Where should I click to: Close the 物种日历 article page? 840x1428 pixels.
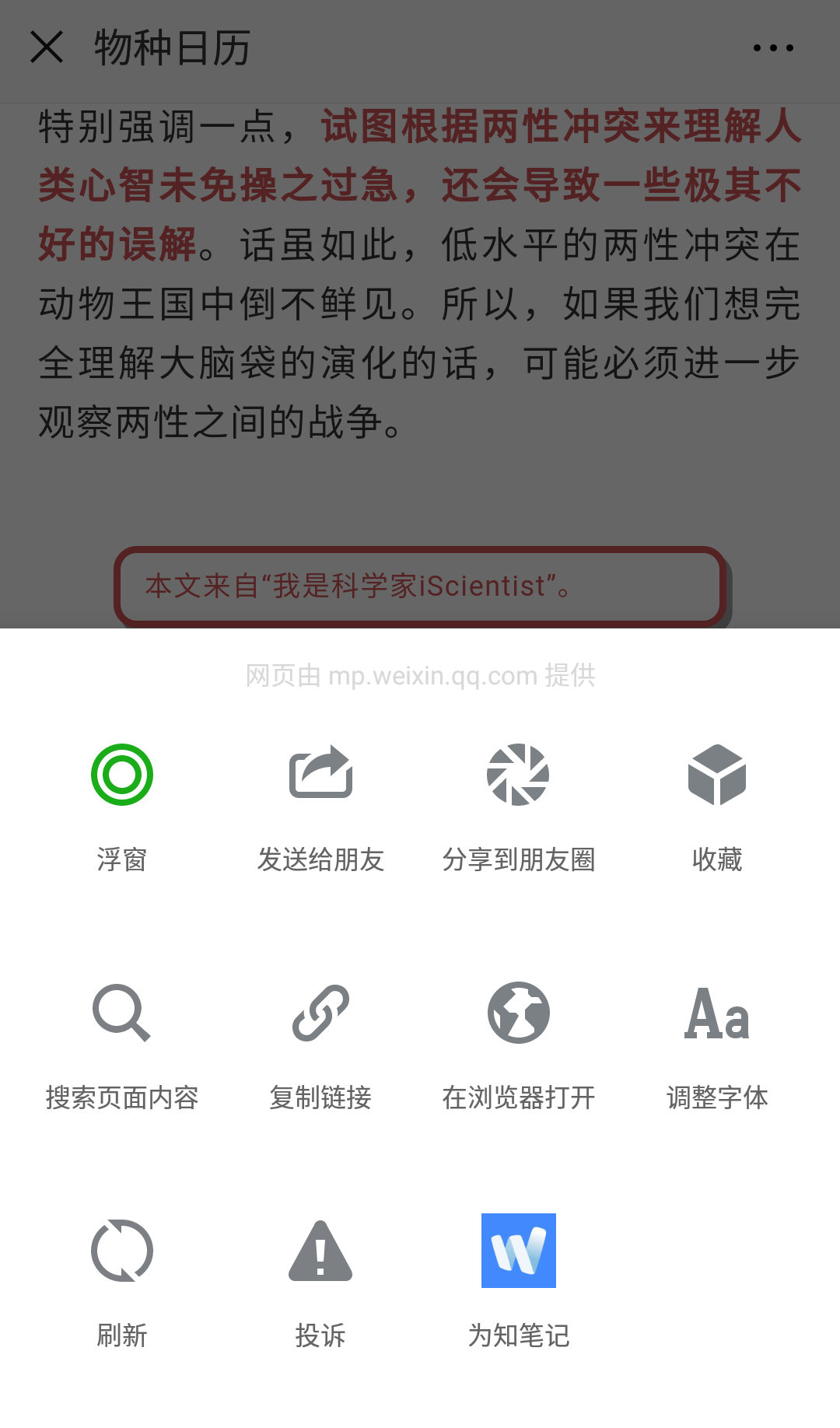point(47,47)
